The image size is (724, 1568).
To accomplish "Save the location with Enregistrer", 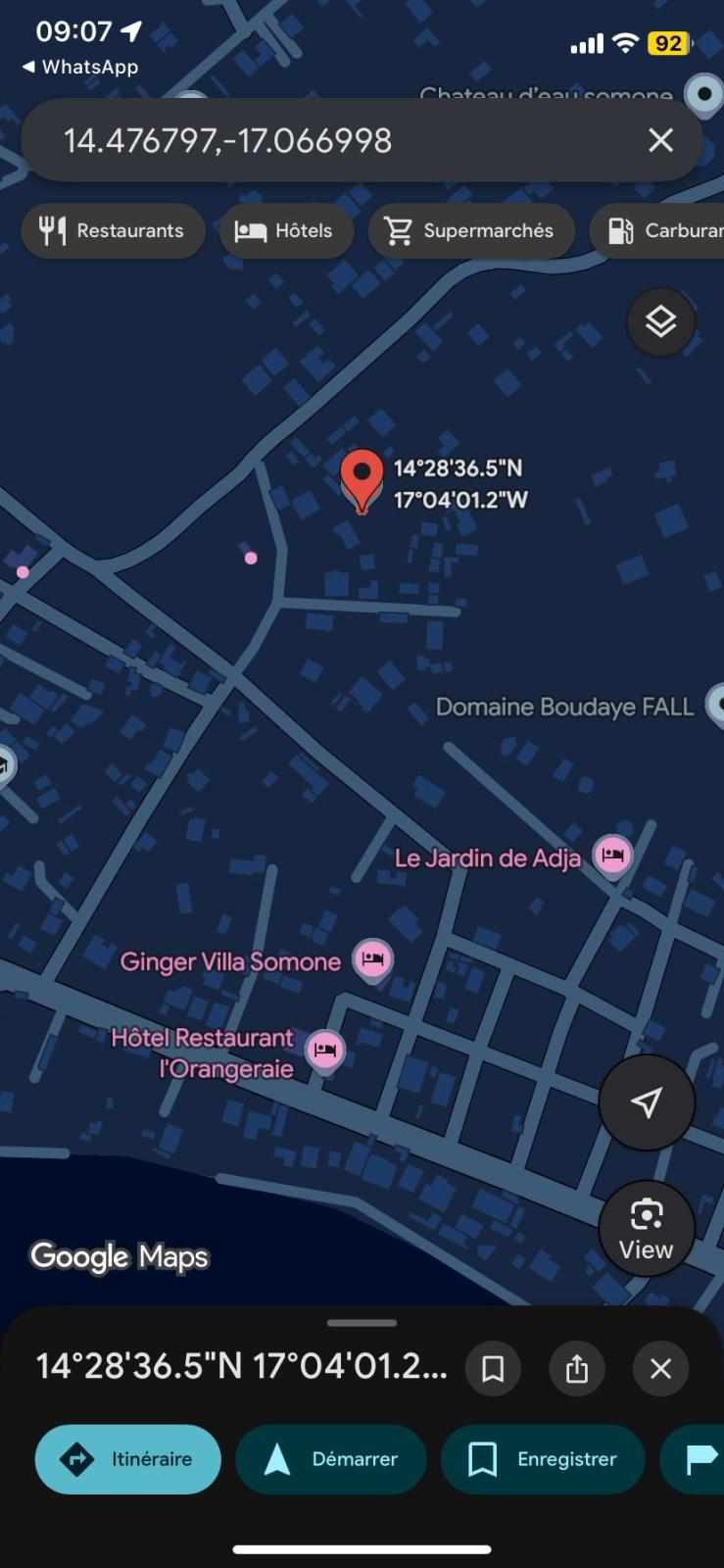I will [543, 1459].
